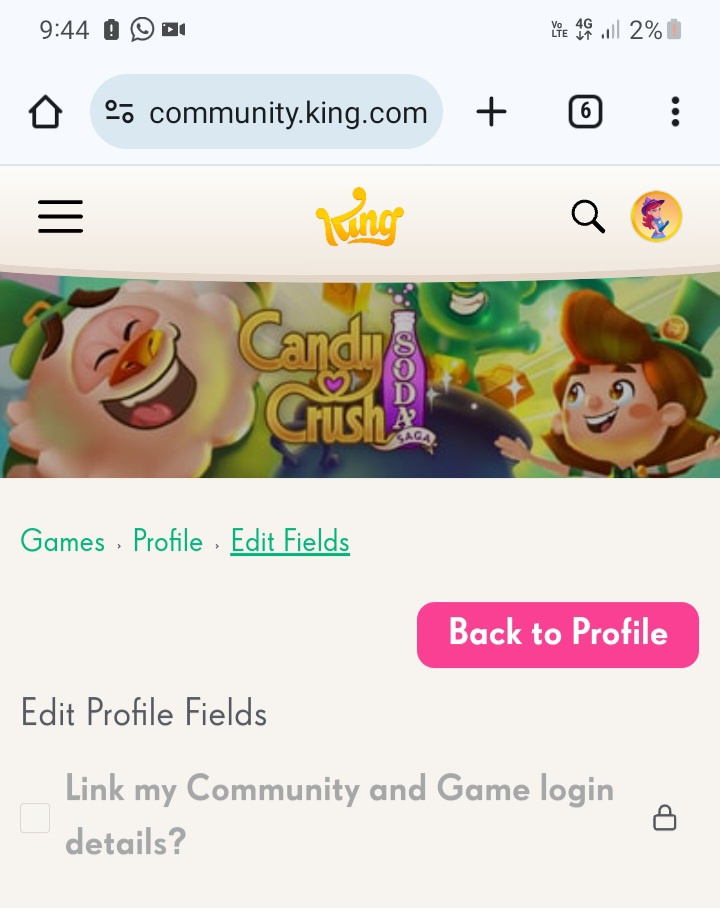Viewport: 720px width, 908px height.
Task: Select the Edit Fields breadcrumb link
Action: (290, 541)
